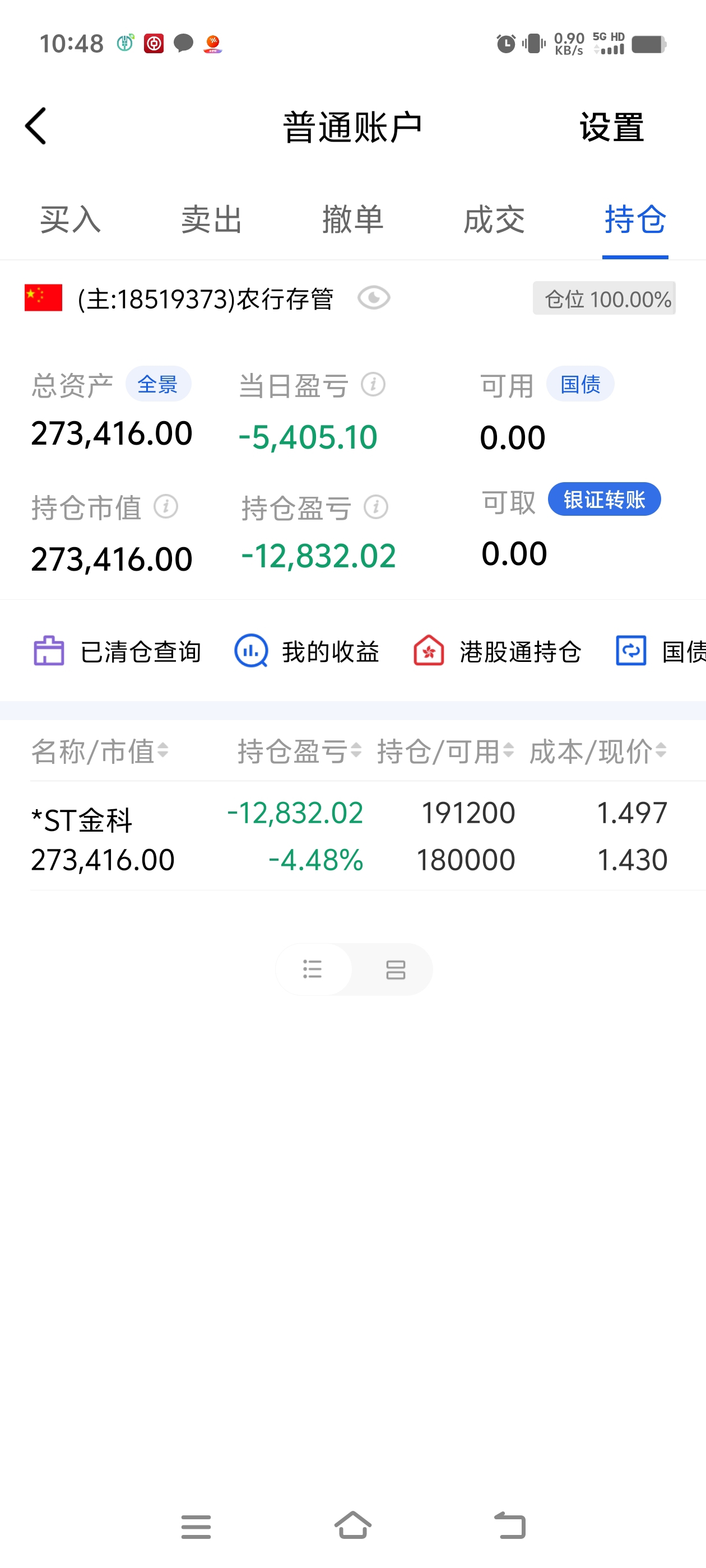Viewport: 706px width, 1568px height.
Task: Toggle asset visibility with the eye icon
Action: coord(373,298)
